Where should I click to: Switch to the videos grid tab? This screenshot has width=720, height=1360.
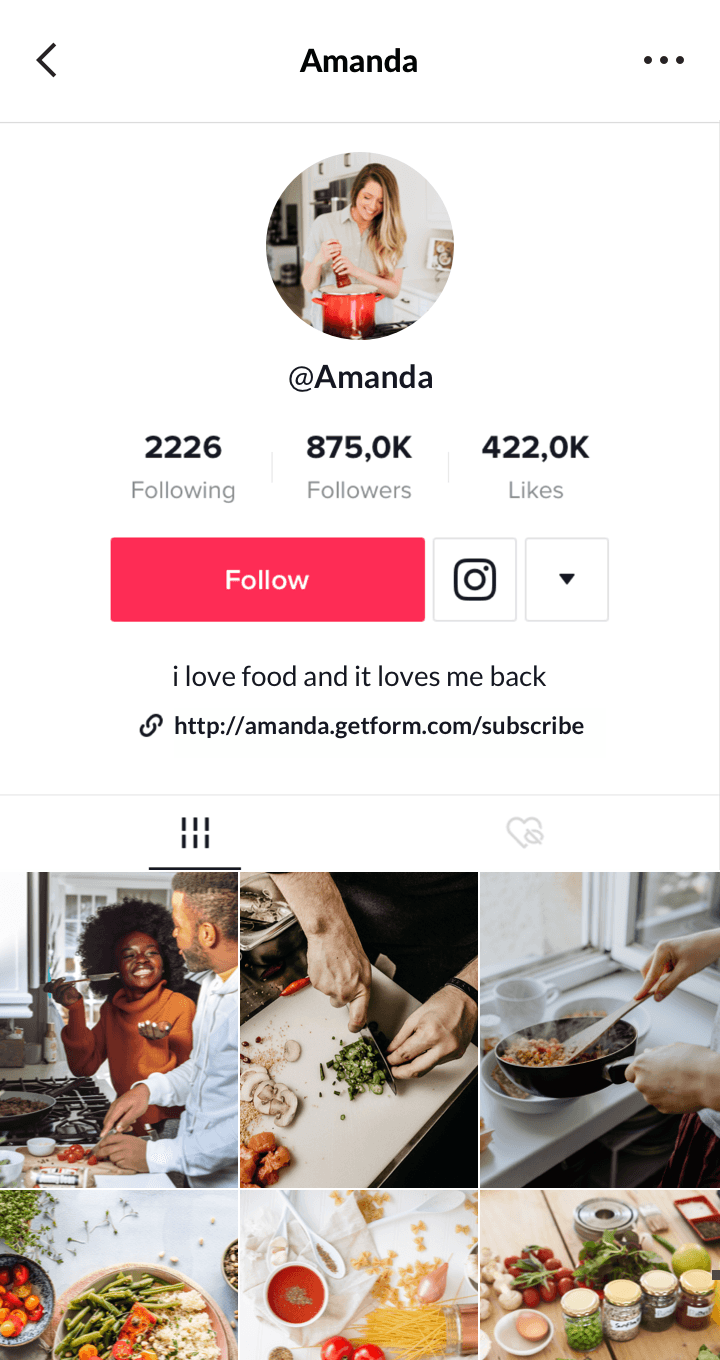pyautogui.click(x=195, y=832)
